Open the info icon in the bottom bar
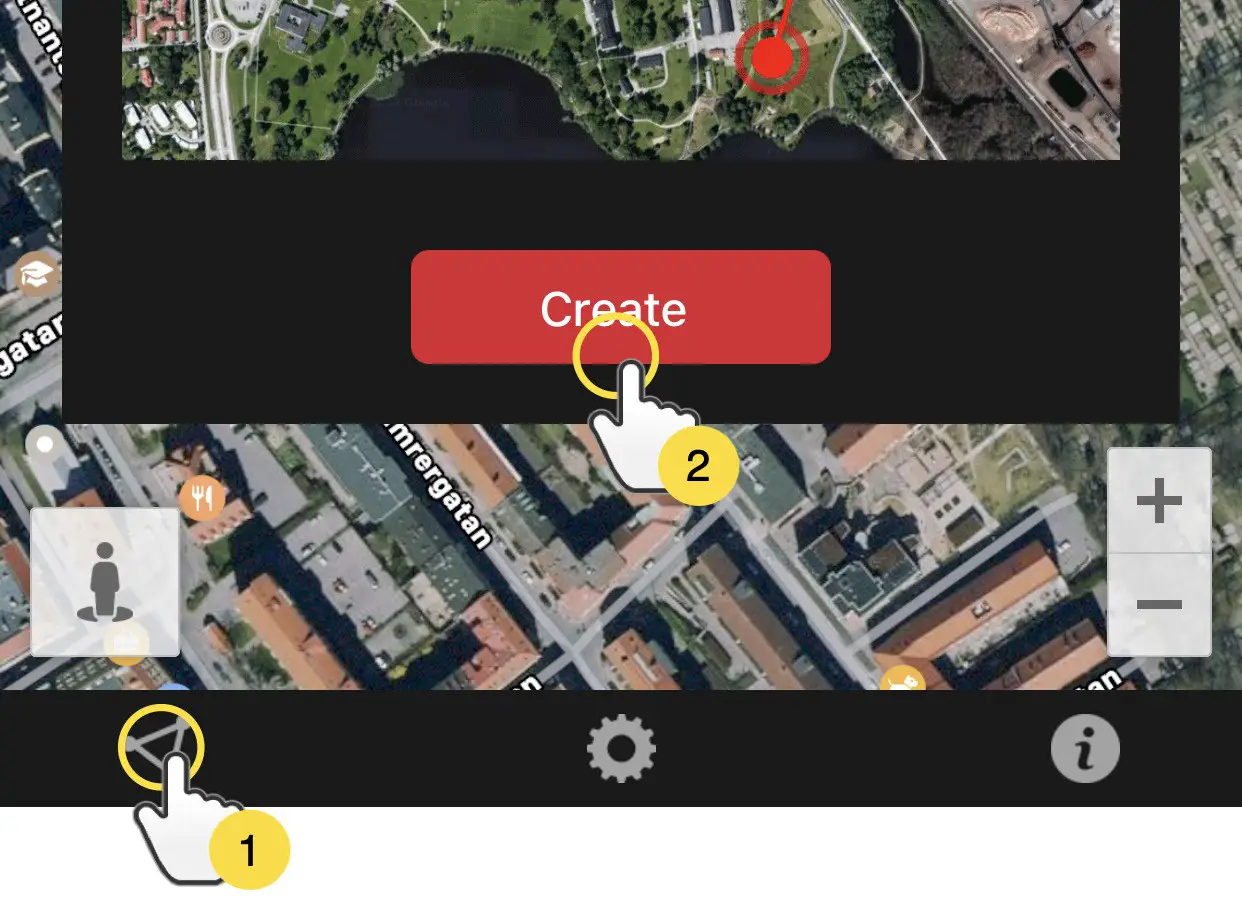Viewport: 1242px width, 897px height. click(x=1085, y=748)
